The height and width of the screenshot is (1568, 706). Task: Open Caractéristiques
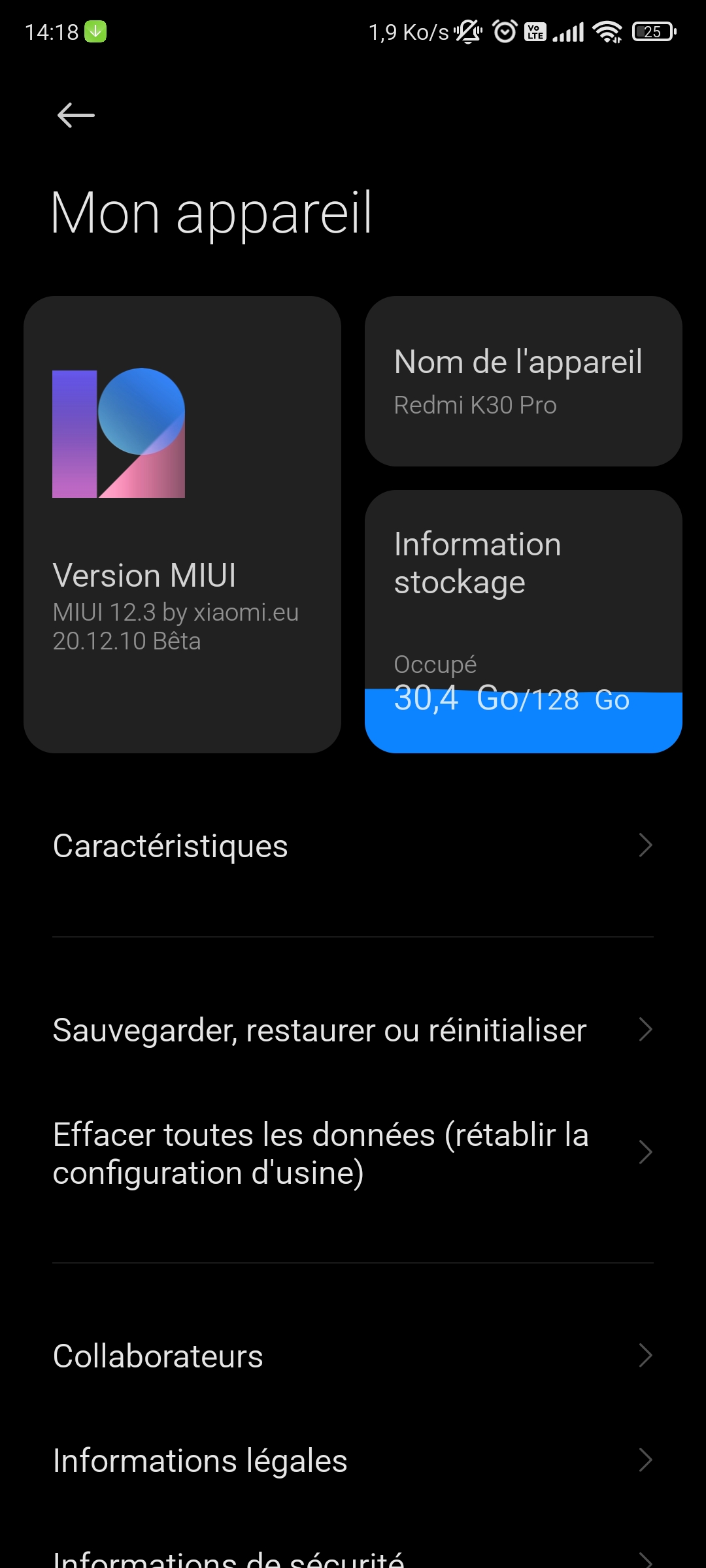353,846
